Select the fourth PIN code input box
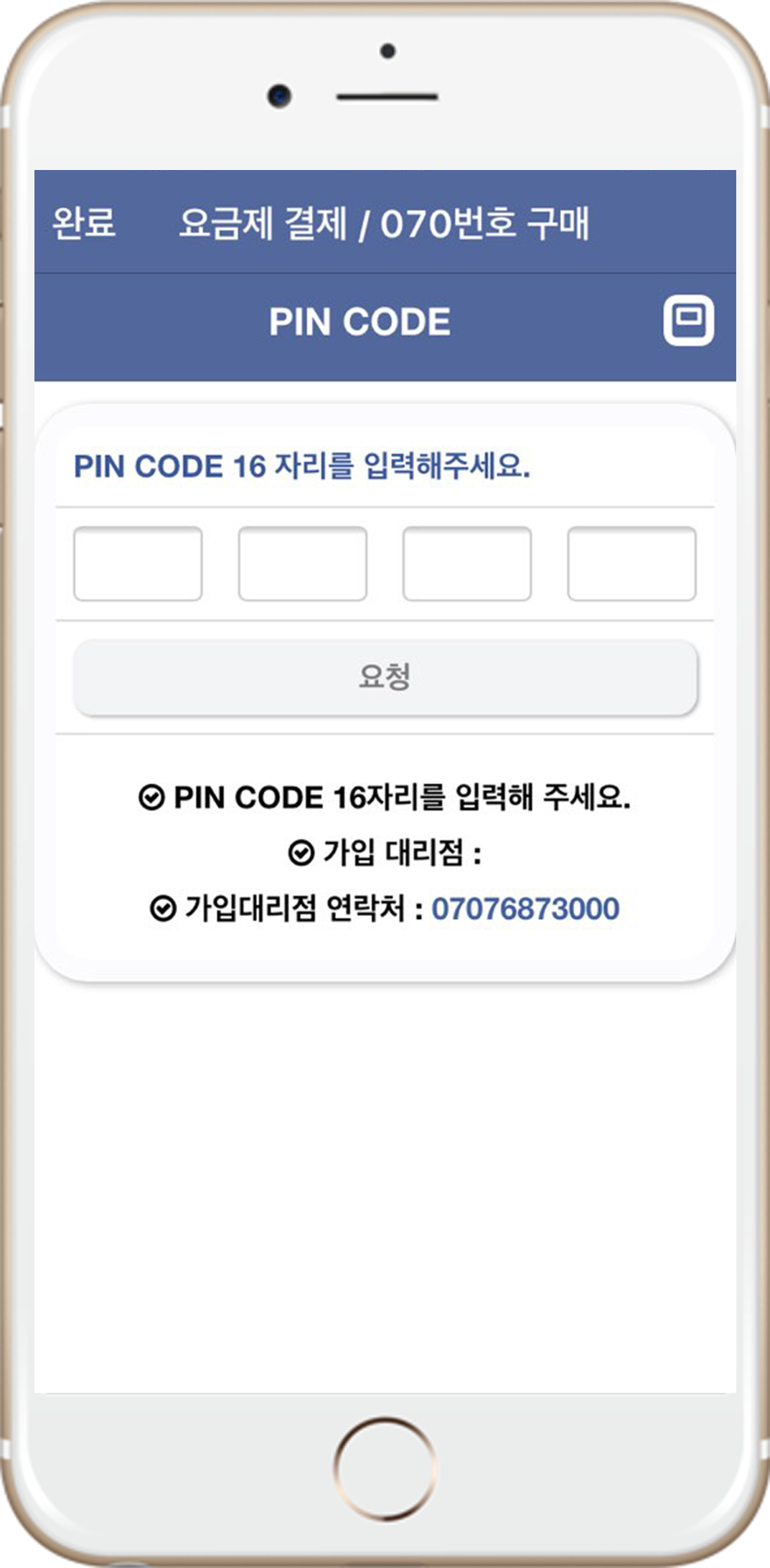Image resolution: width=770 pixels, height=1568 pixels. [631, 564]
